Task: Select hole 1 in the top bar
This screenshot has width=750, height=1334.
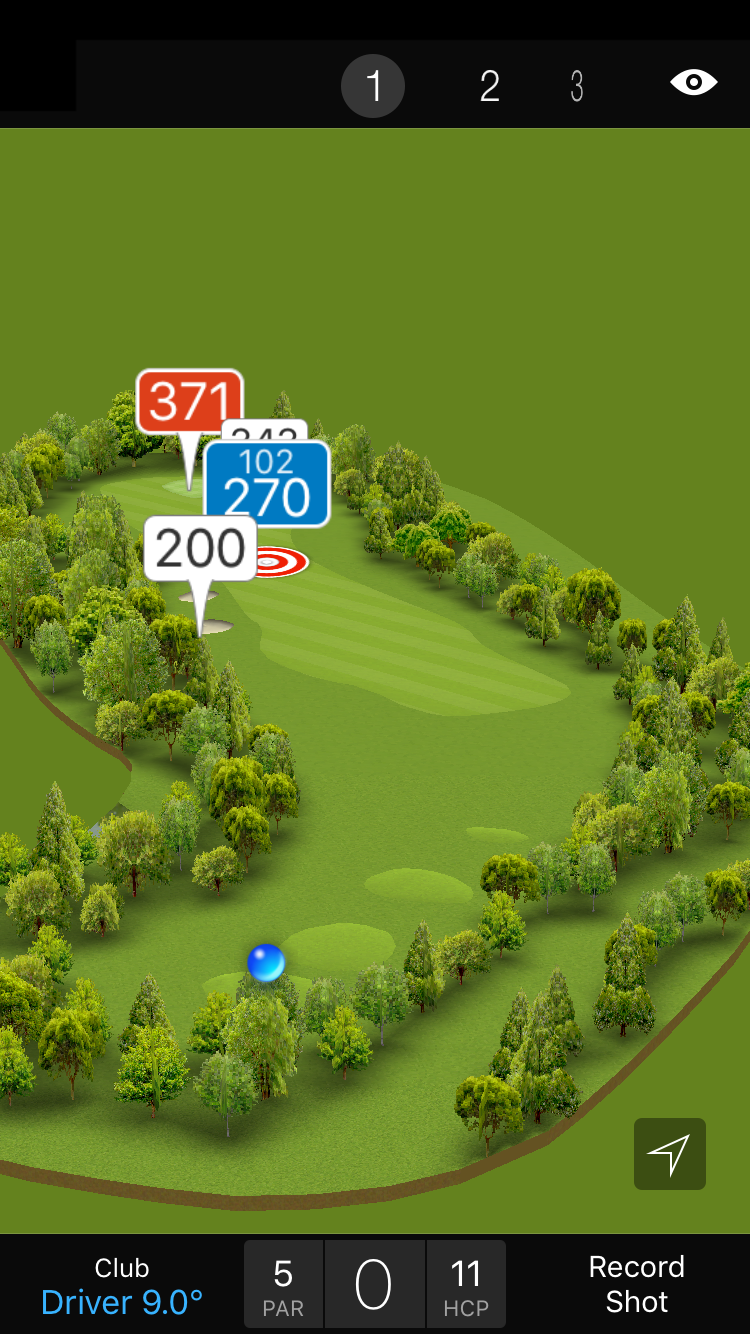Action: point(373,86)
